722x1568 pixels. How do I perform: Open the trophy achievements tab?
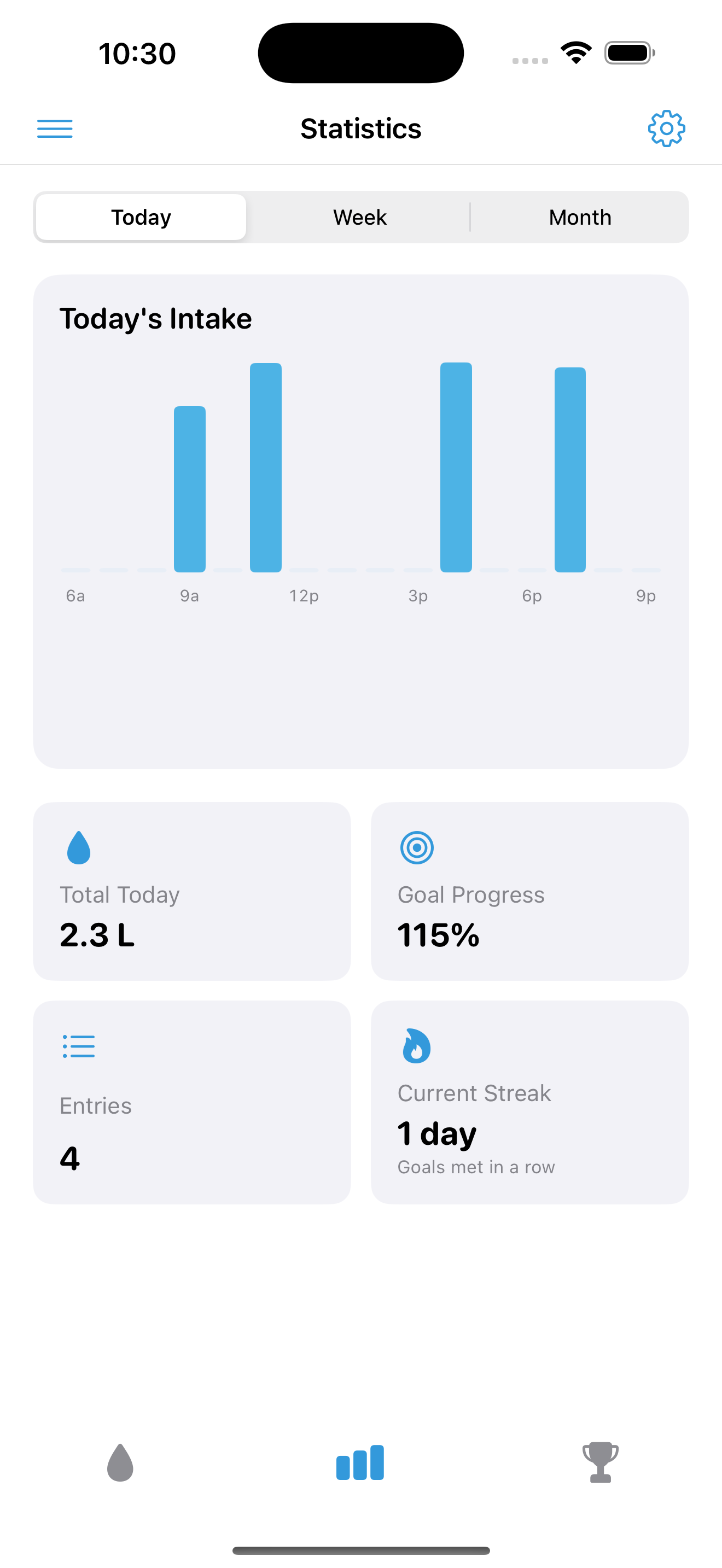tap(600, 1462)
